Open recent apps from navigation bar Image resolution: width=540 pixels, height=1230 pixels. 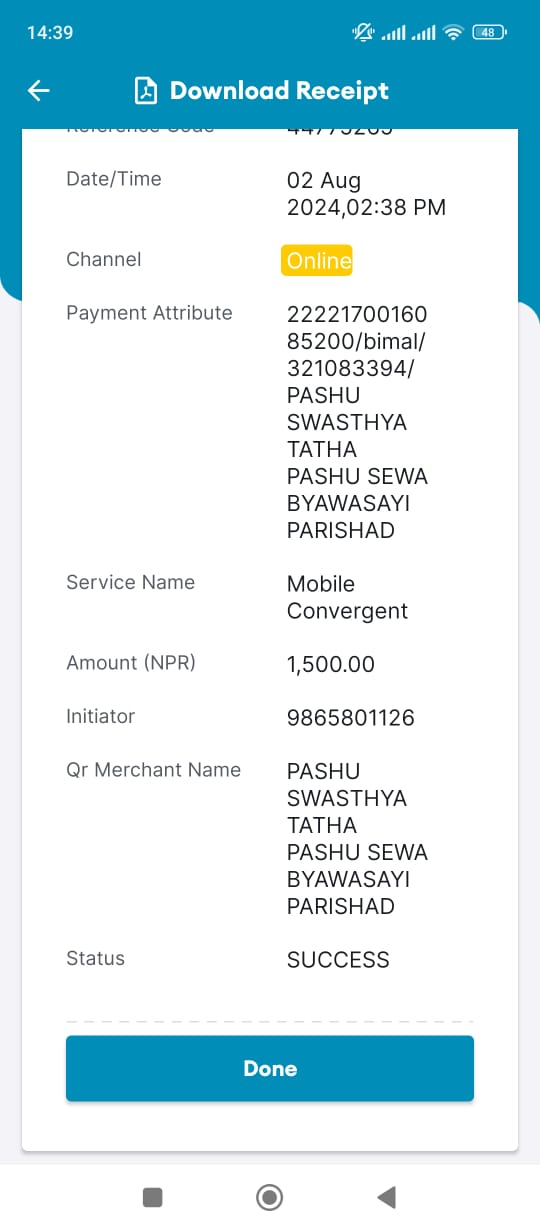[x=152, y=1197]
